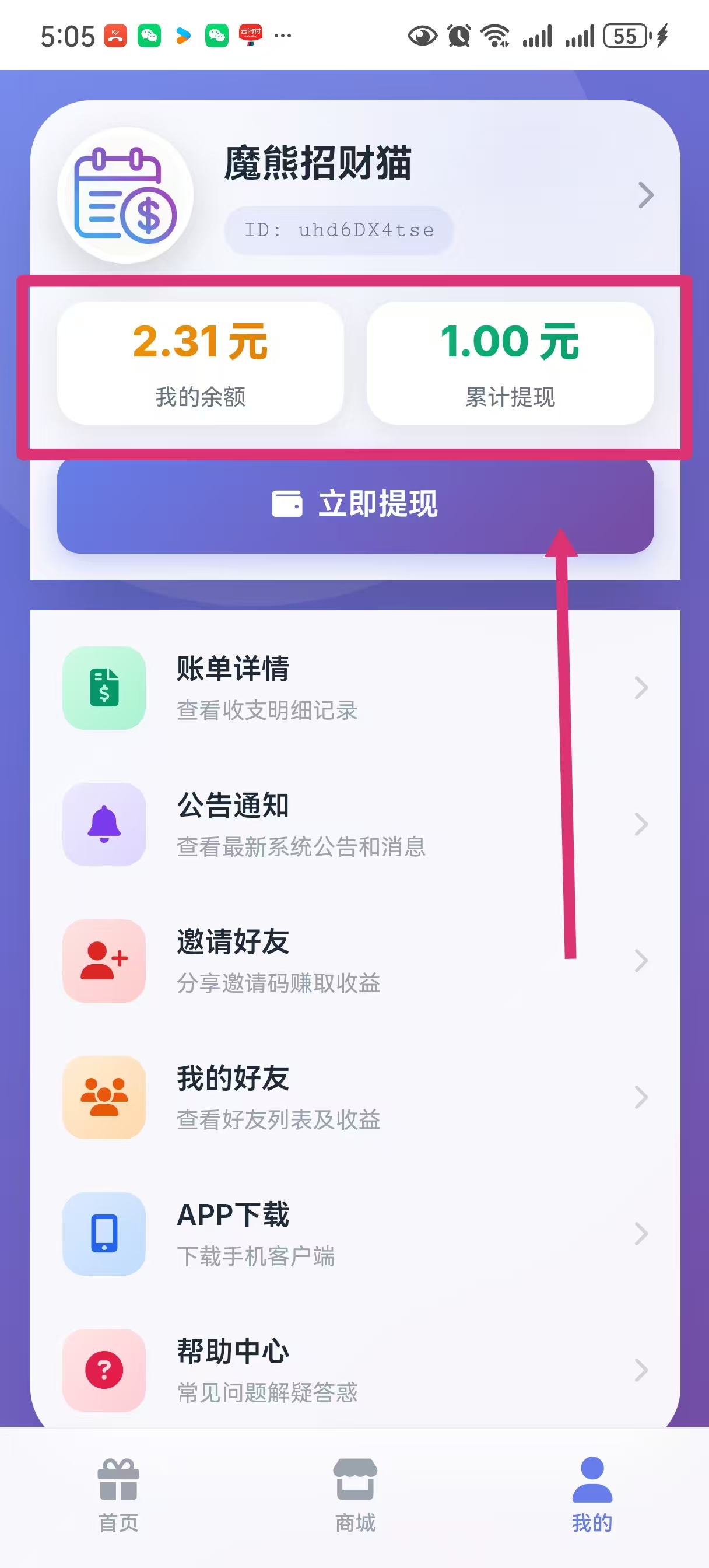Switch to the 商城 shop tab
This screenshot has height=1568, width=709.
click(x=355, y=1495)
